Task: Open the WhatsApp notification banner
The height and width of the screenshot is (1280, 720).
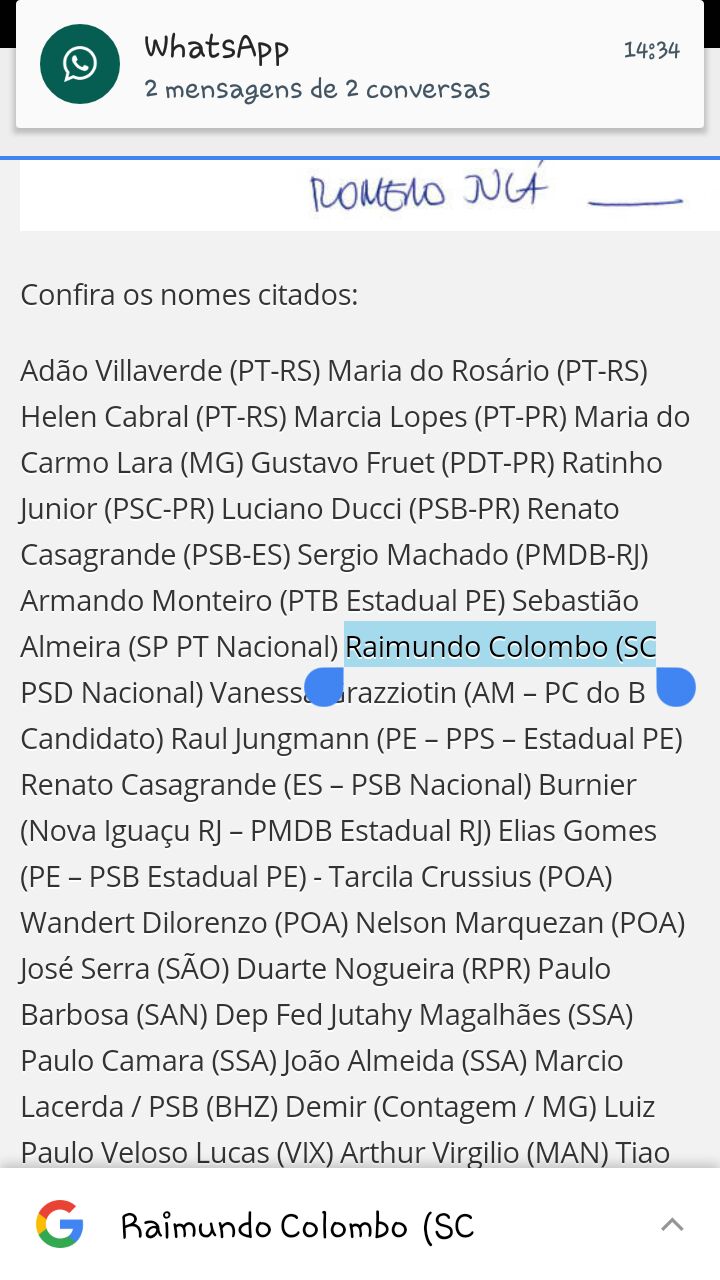Action: [x=360, y=66]
